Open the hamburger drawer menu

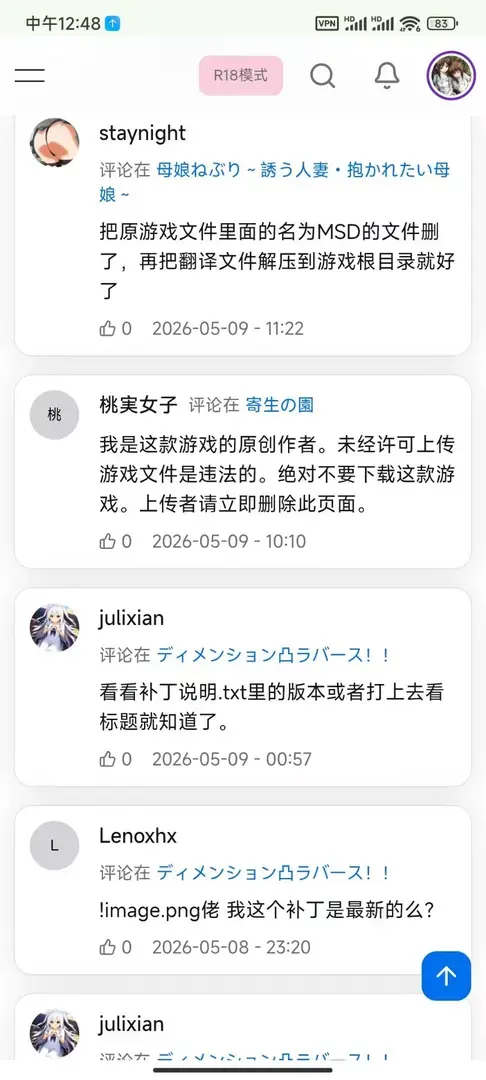click(30, 75)
